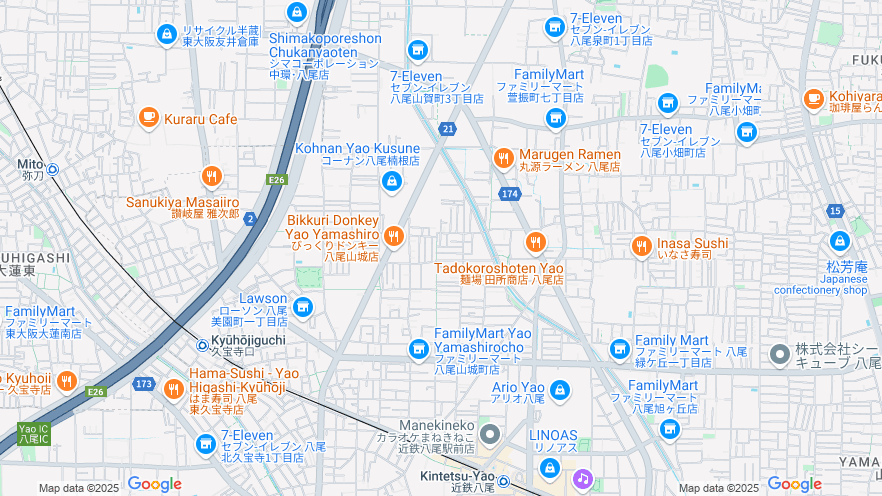This screenshot has width=882, height=496.
Task: Open the Tadokoroshoten Yao restaurant marker
Action: coord(536,243)
